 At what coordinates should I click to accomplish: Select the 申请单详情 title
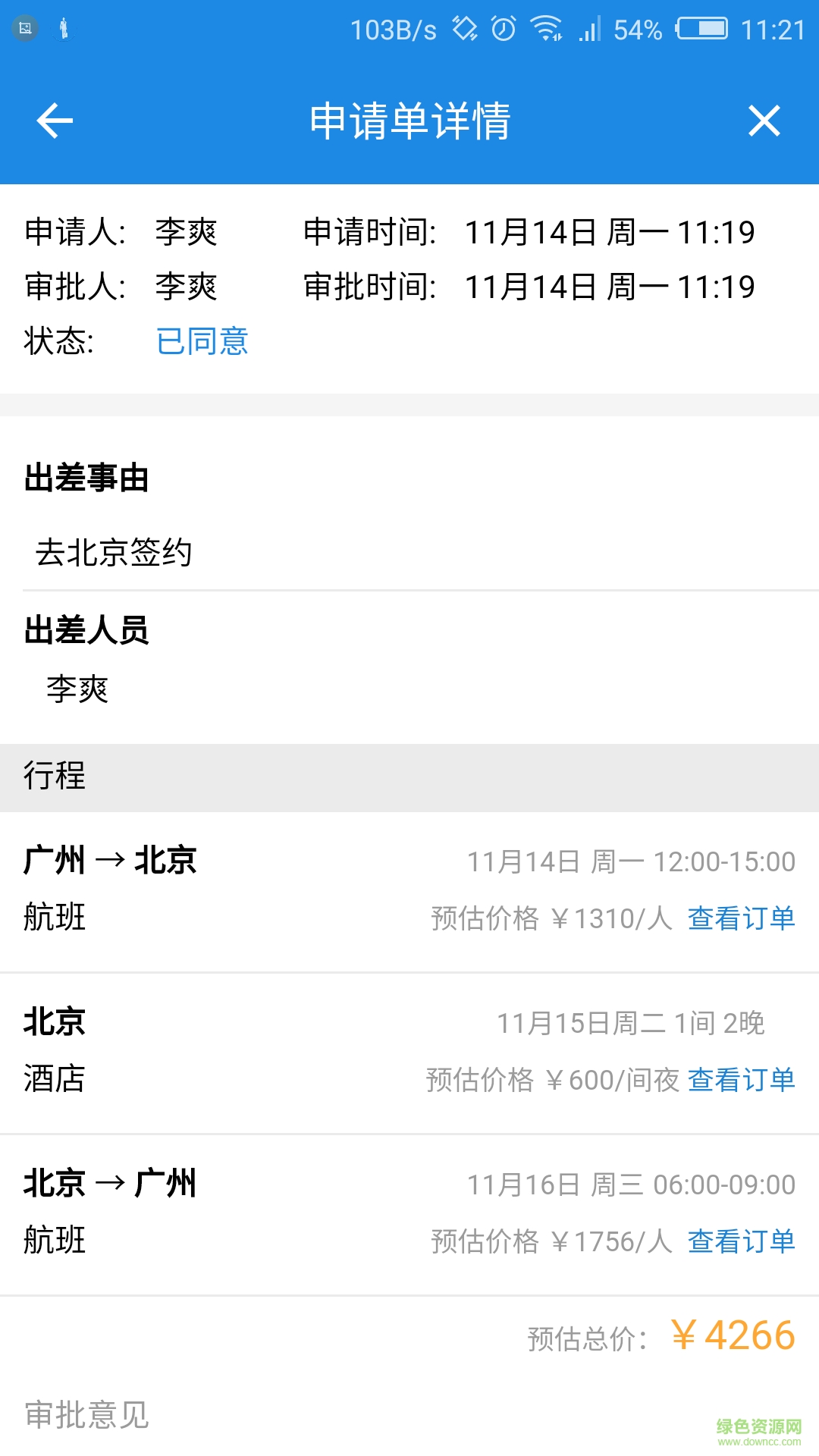[x=409, y=121]
